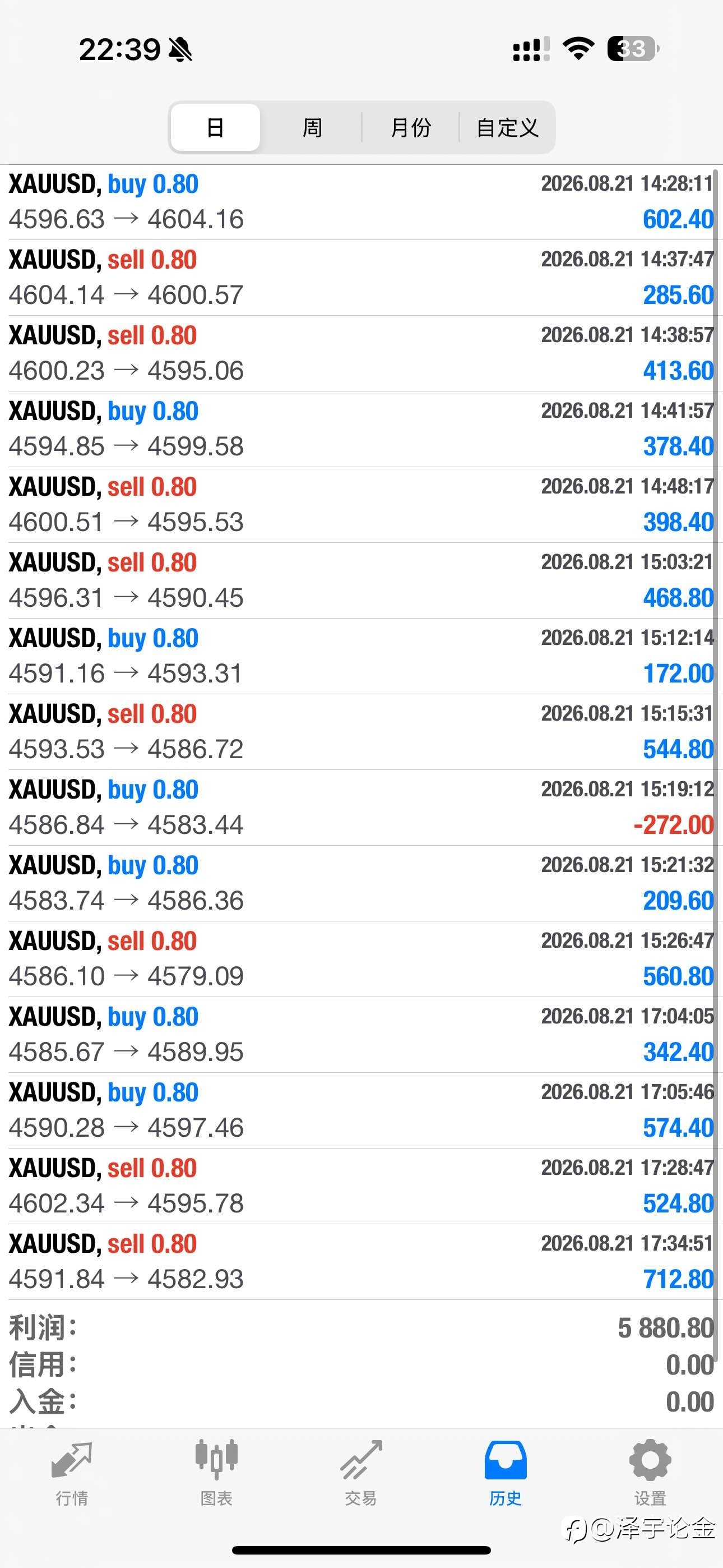Expand the sell trade closed at 17:34:51
The image size is (723, 1568).
[361, 1262]
